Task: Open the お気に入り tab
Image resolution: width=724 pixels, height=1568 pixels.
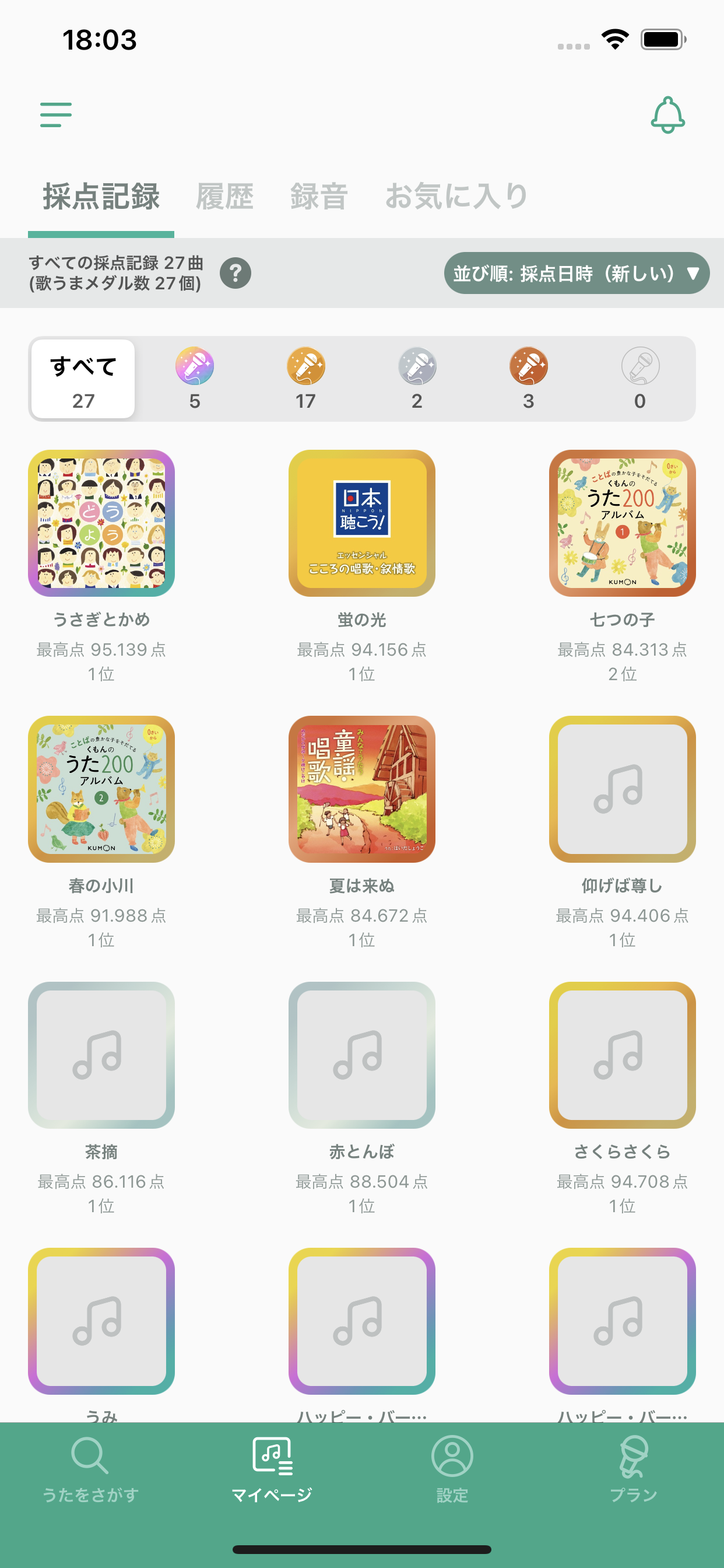Action: click(456, 197)
